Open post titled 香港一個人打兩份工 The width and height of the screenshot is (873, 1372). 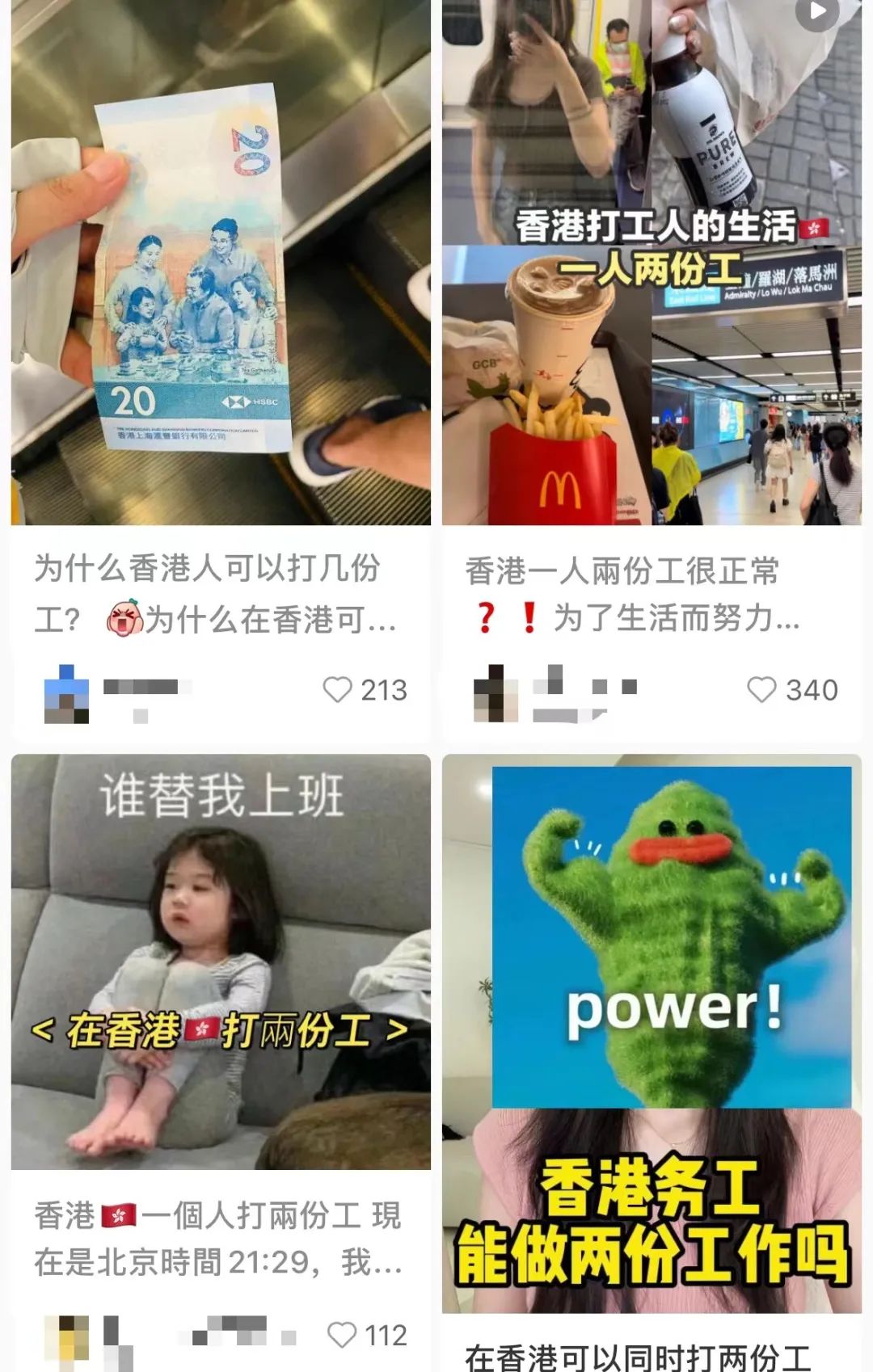217,1238
